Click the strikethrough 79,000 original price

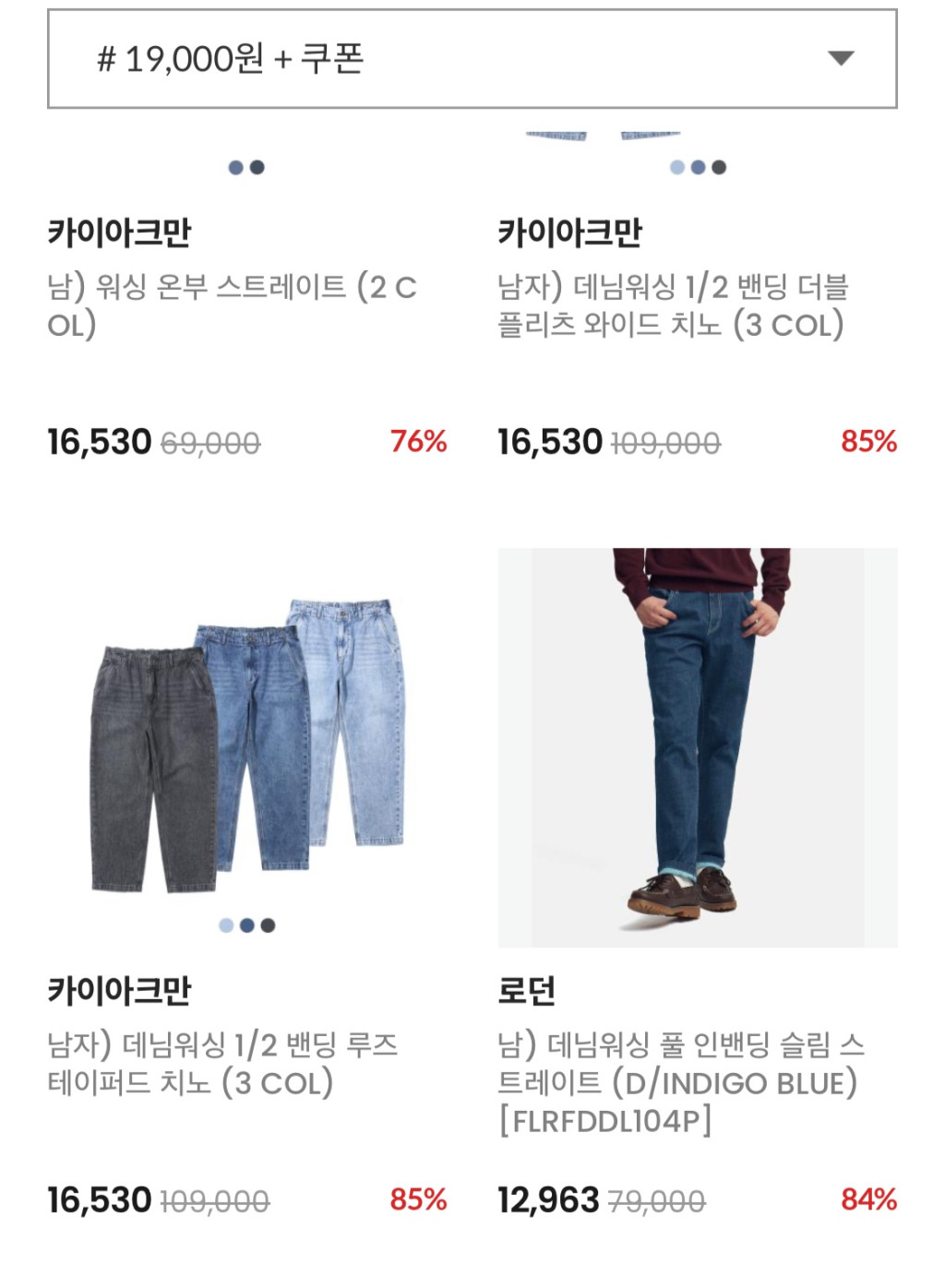point(656,1199)
